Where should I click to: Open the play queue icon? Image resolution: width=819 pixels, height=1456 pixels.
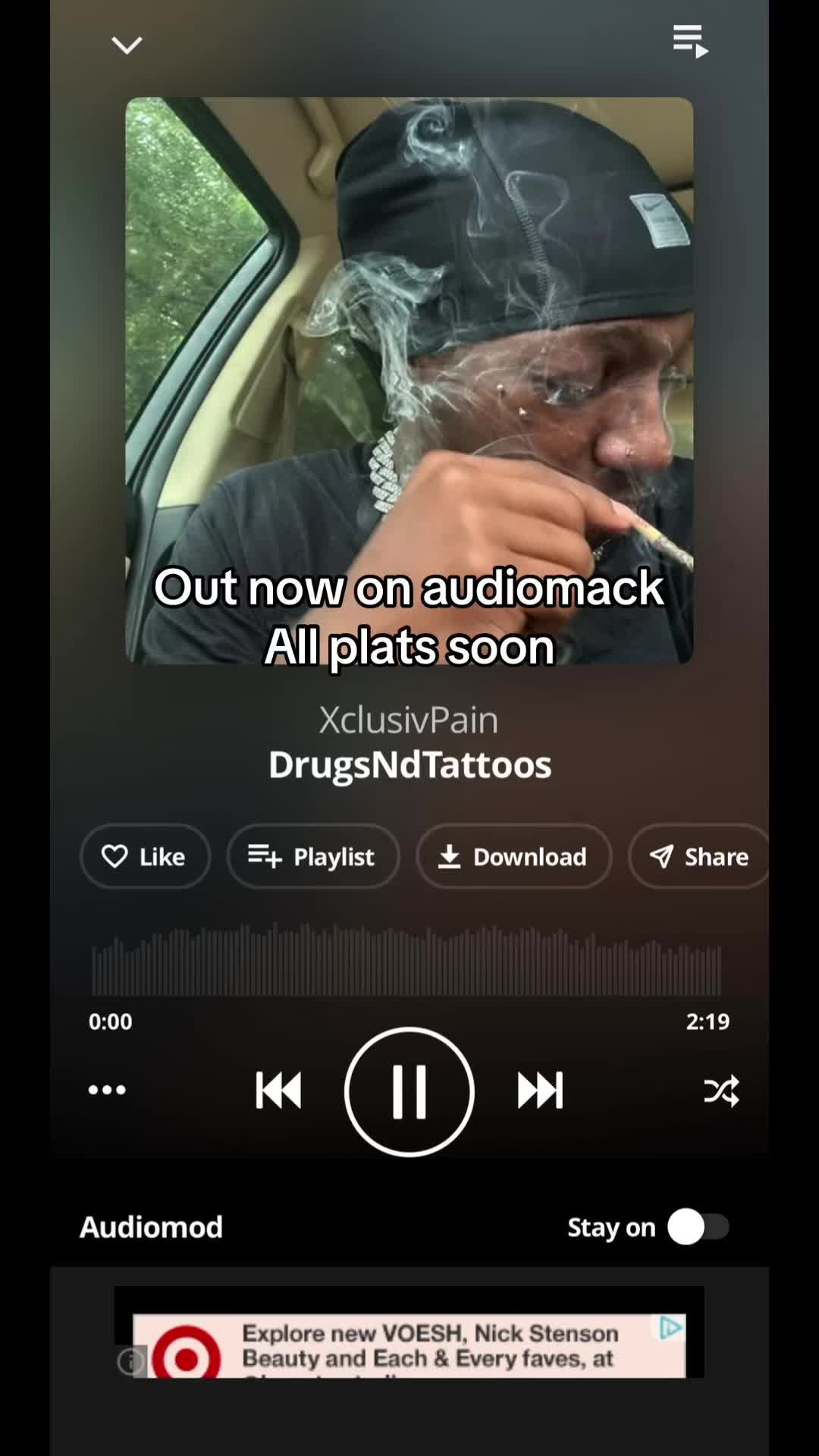point(690,41)
